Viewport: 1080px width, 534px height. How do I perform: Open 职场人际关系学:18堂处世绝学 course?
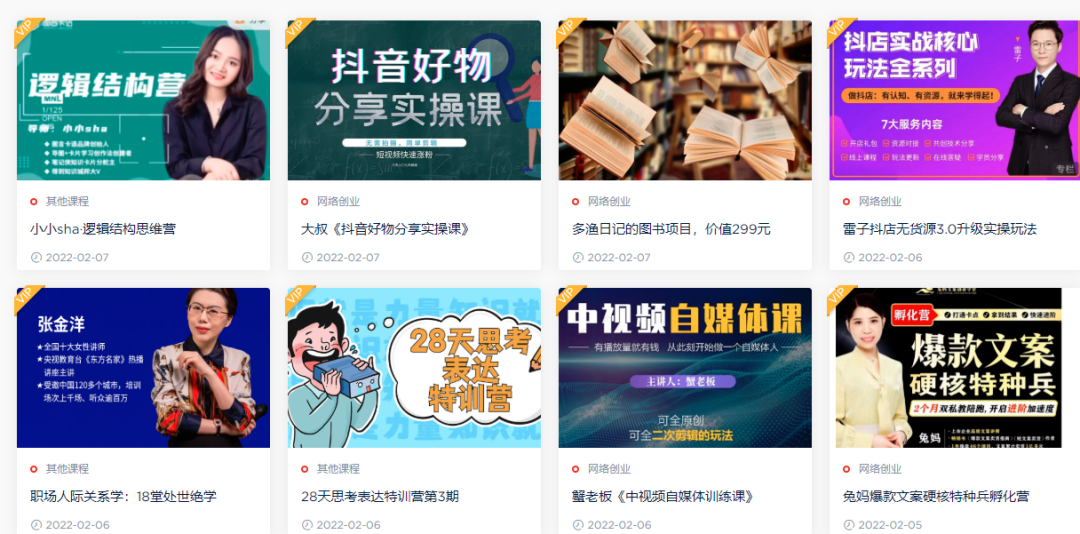[x=123, y=497]
